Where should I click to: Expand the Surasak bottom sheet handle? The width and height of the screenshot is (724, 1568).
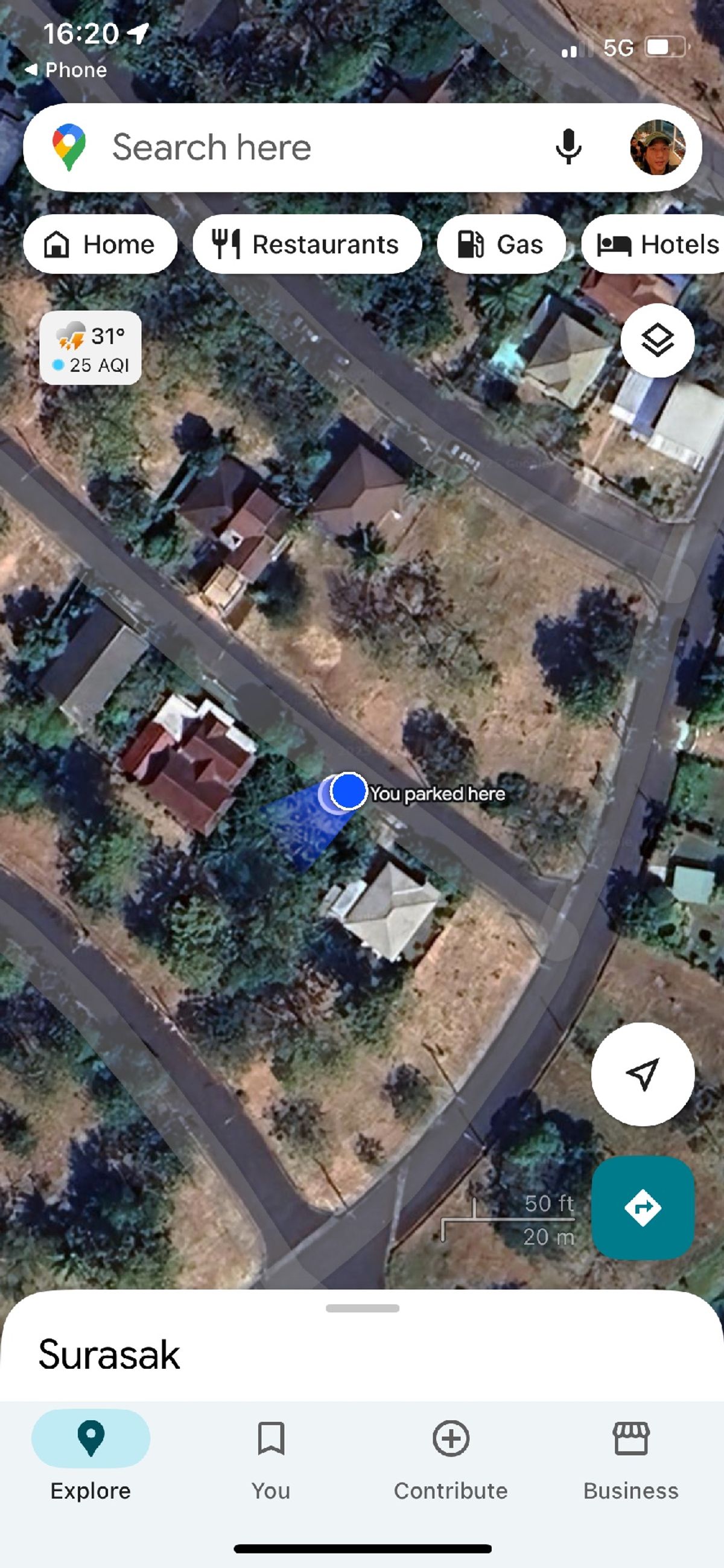tap(362, 1308)
